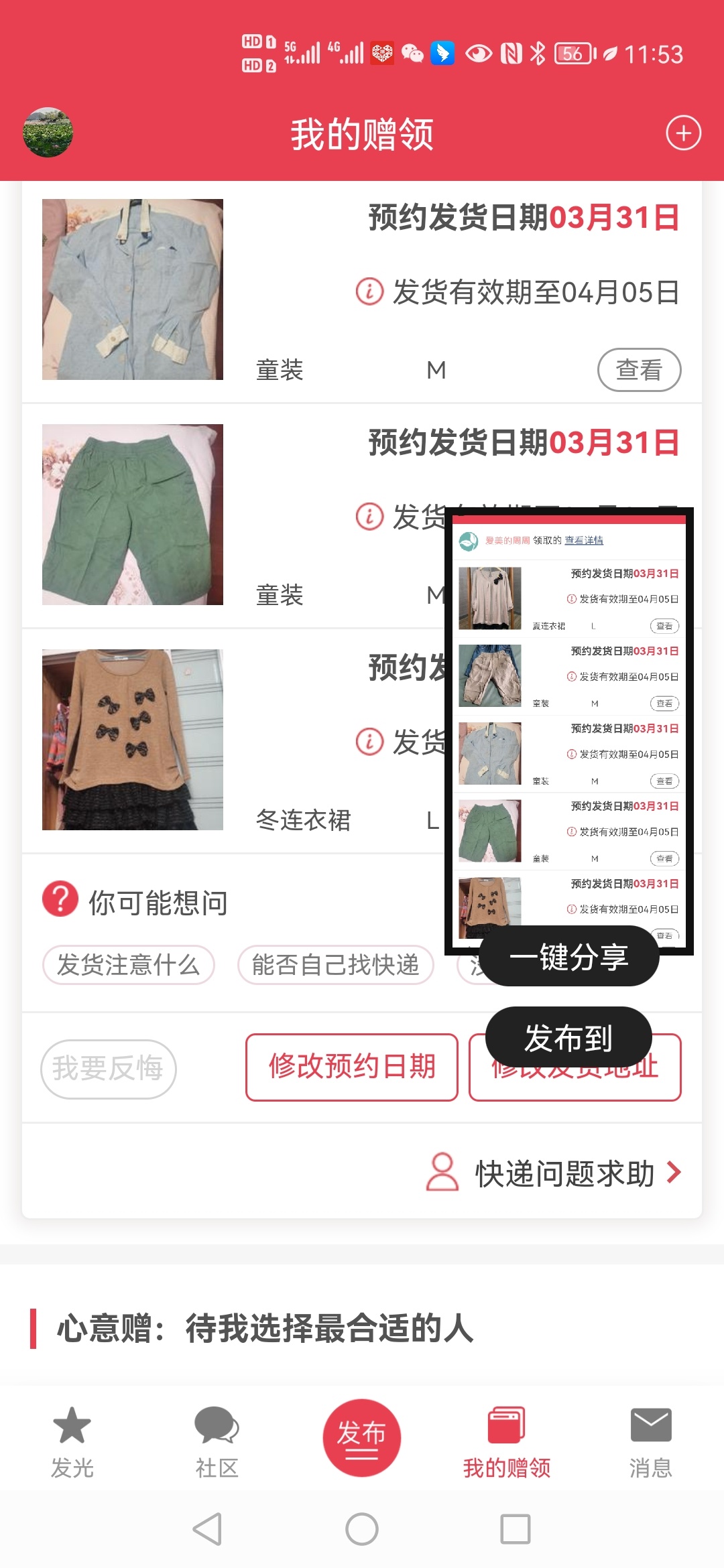Open 快递问题求助 help link

click(x=554, y=1173)
